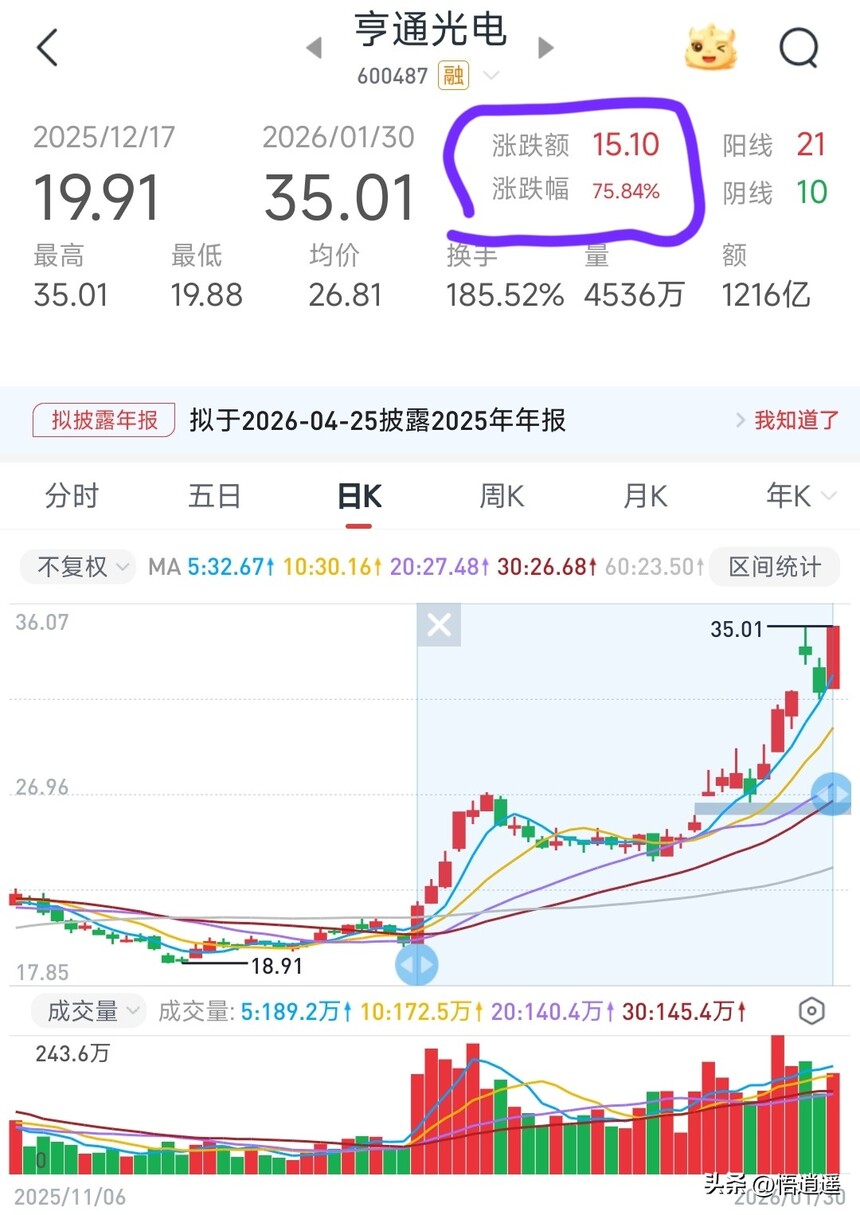This screenshot has width=860, height=1215.
Task: Switch to the 分时 intraday tab
Action: point(71,496)
